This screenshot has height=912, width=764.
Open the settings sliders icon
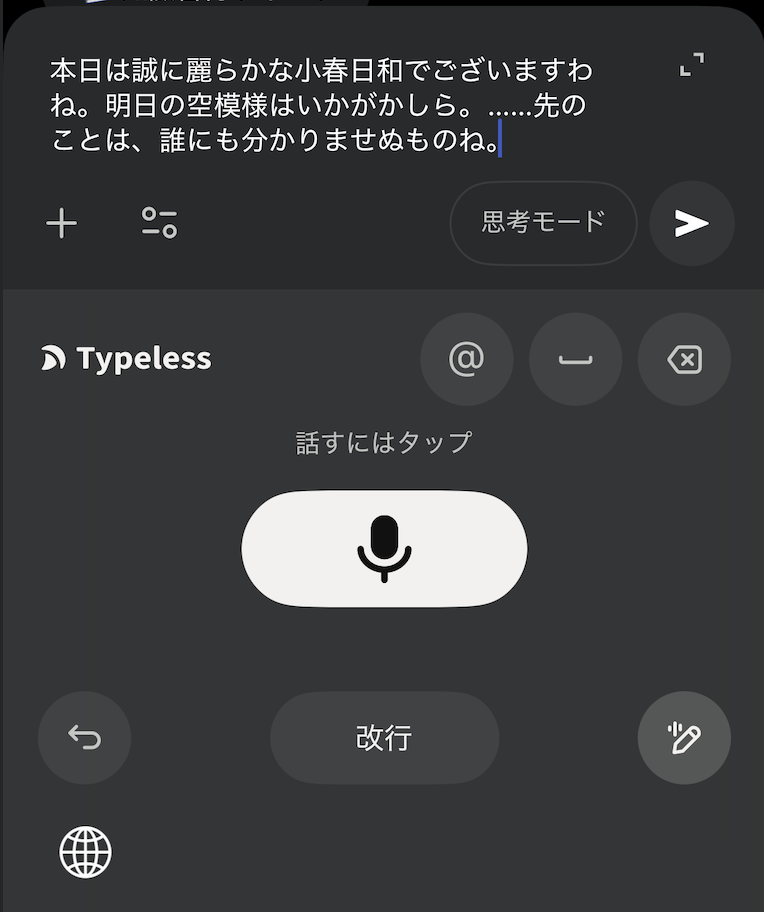coord(159,222)
